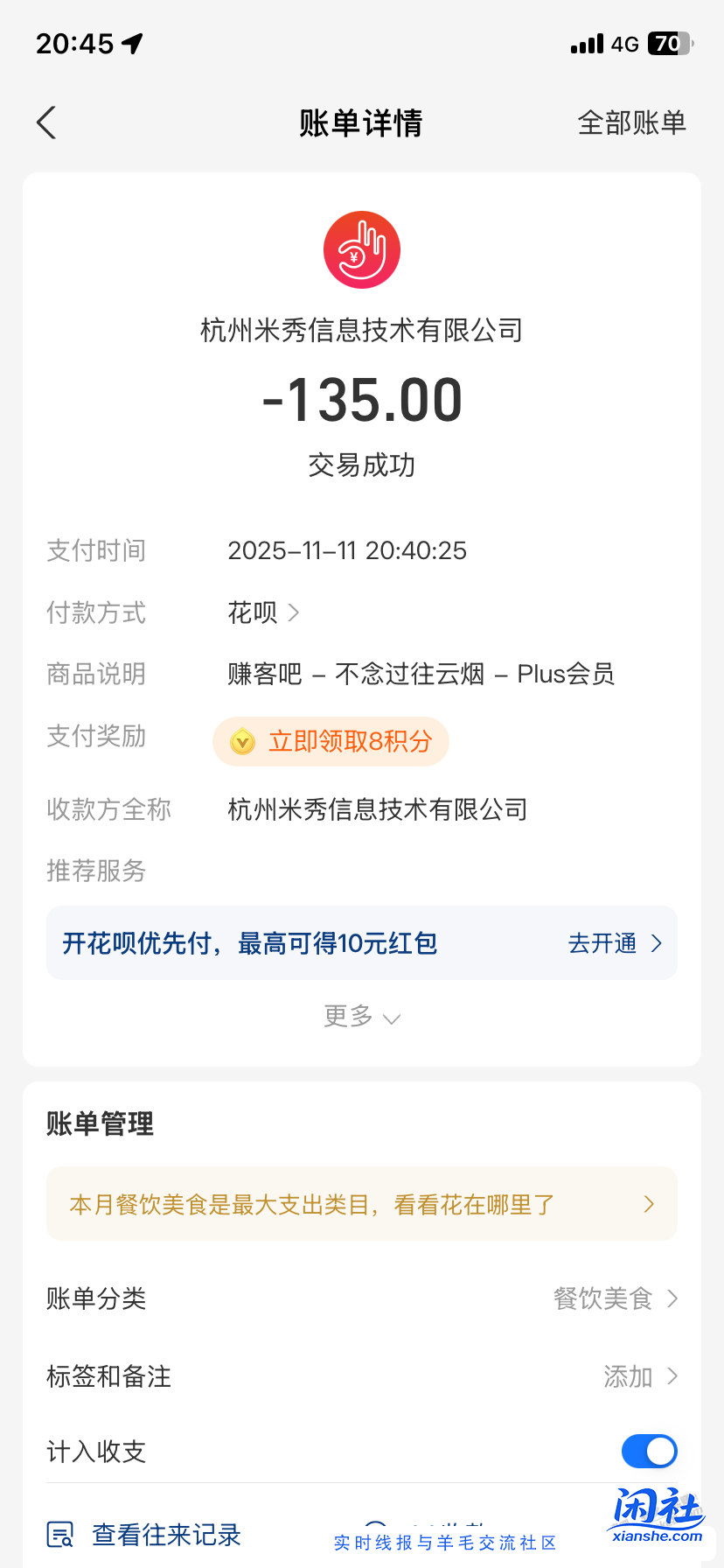The image size is (724, 1568).
Task: Tap the 查看往来记录 record icon
Action: pos(58,1534)
